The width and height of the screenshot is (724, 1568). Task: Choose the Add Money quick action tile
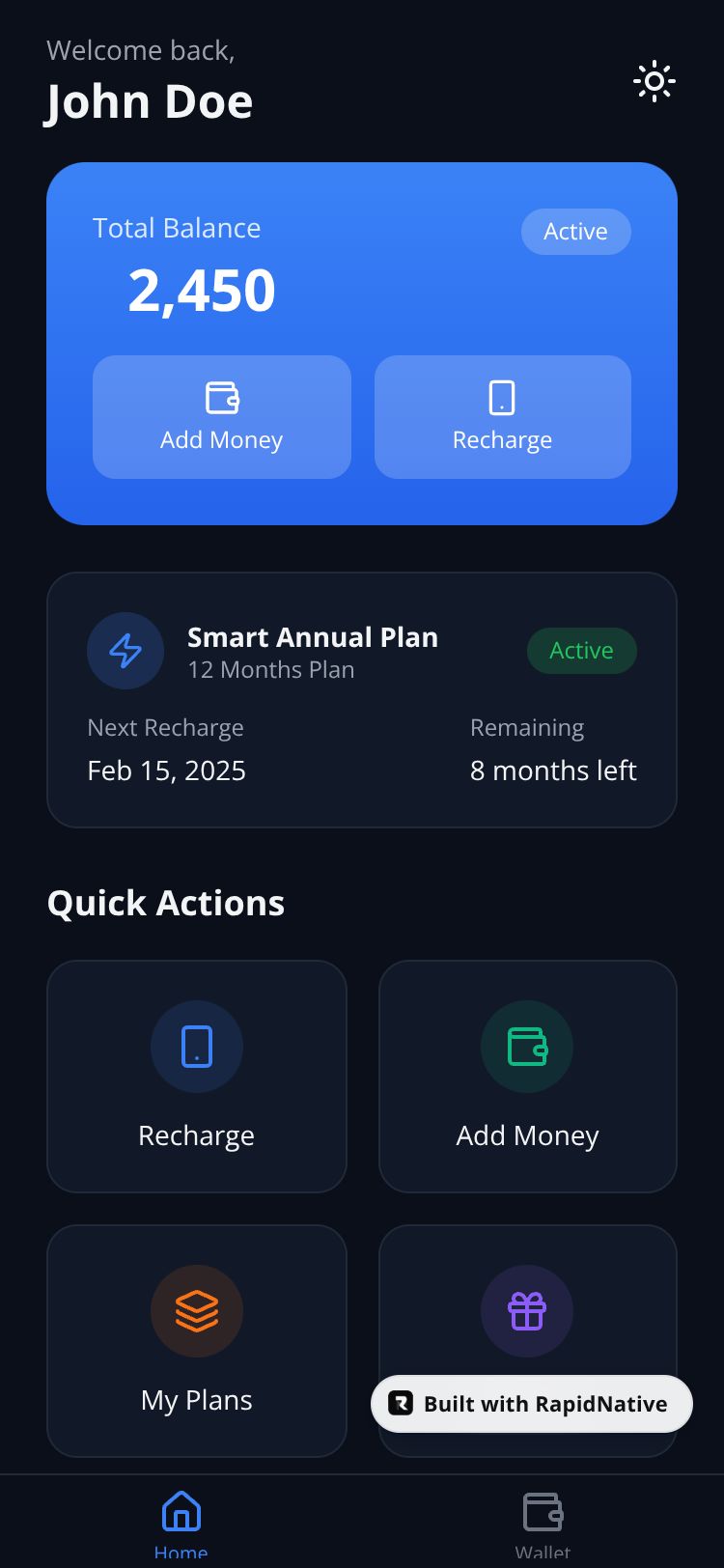[527, 1076]
